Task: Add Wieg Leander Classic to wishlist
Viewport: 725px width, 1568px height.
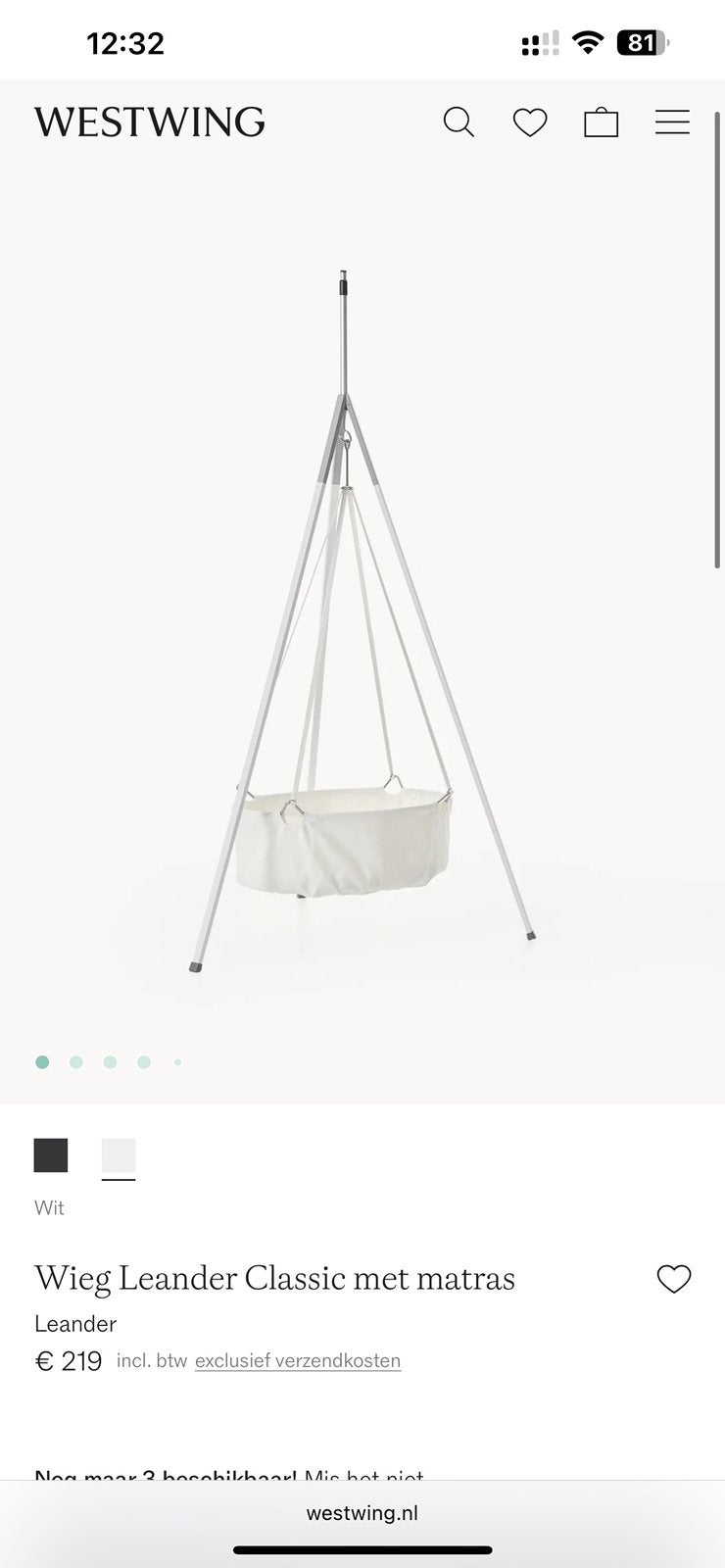Action: click(x=674, y=1279)
